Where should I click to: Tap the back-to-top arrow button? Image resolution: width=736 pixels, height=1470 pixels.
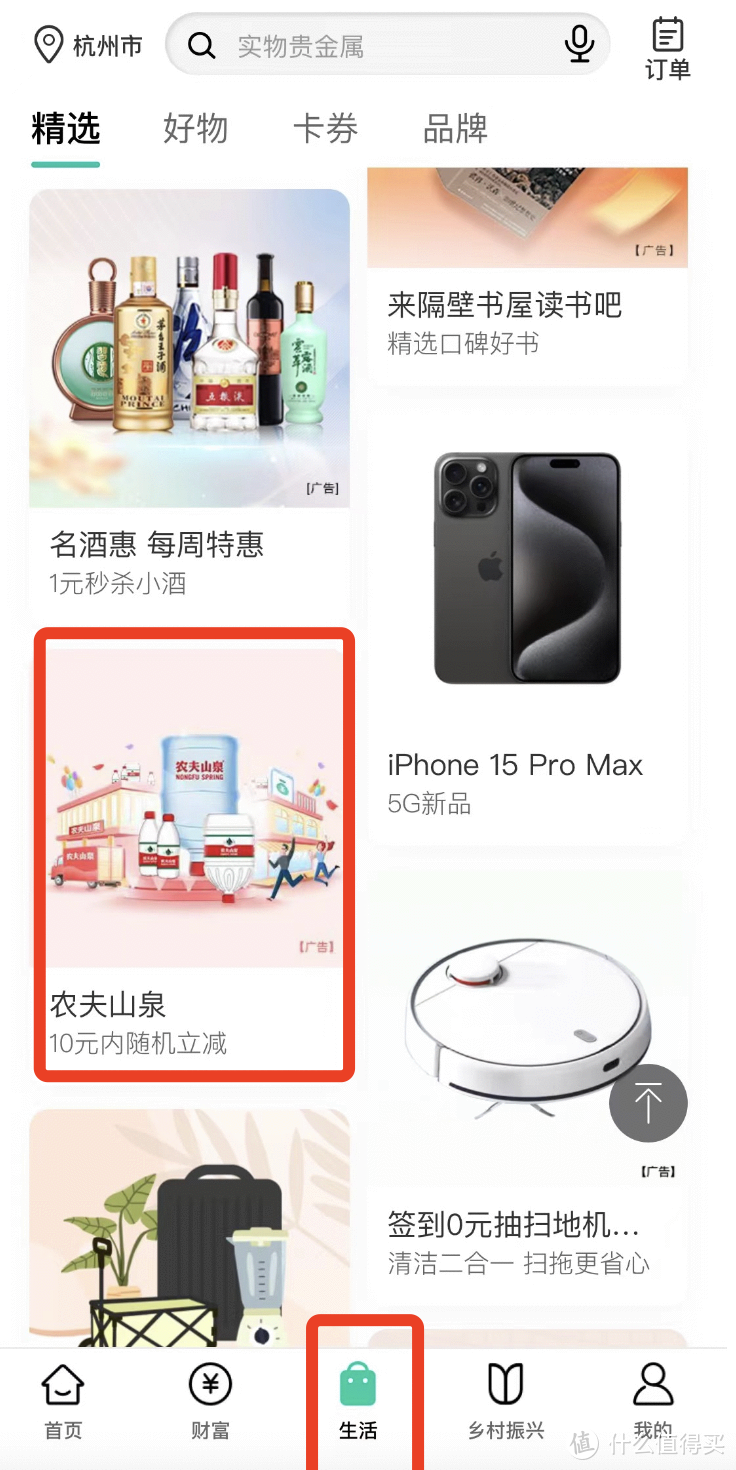tap(648, 1103)
